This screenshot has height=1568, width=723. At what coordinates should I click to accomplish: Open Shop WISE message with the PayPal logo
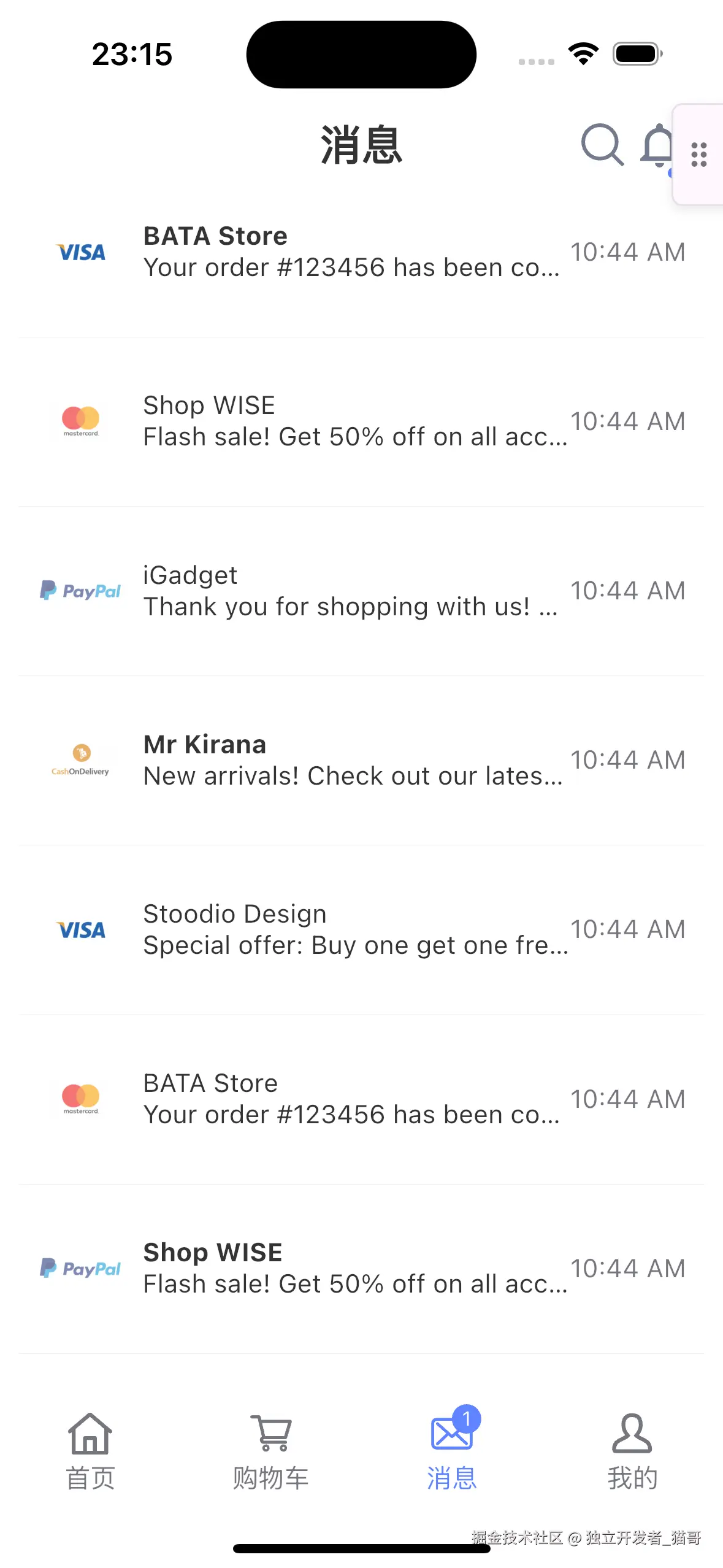(x=361, y=1268)
